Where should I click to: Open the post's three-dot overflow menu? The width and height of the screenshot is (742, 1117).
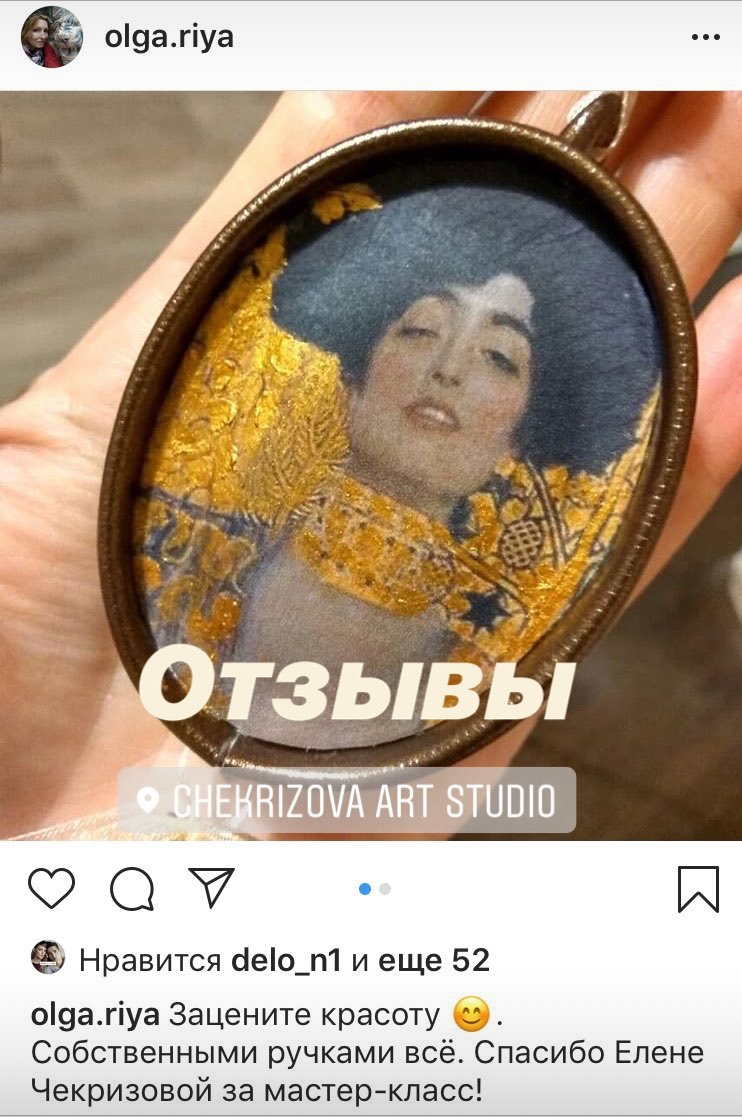(705, 37)
